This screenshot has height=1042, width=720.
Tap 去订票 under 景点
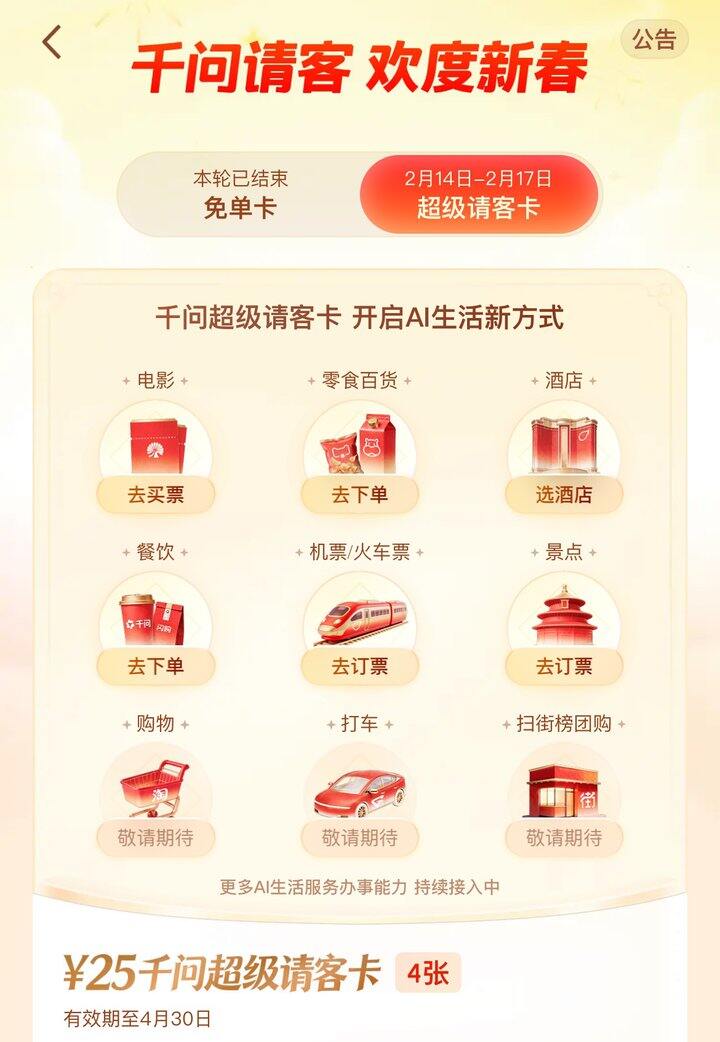tap(564, 667)
